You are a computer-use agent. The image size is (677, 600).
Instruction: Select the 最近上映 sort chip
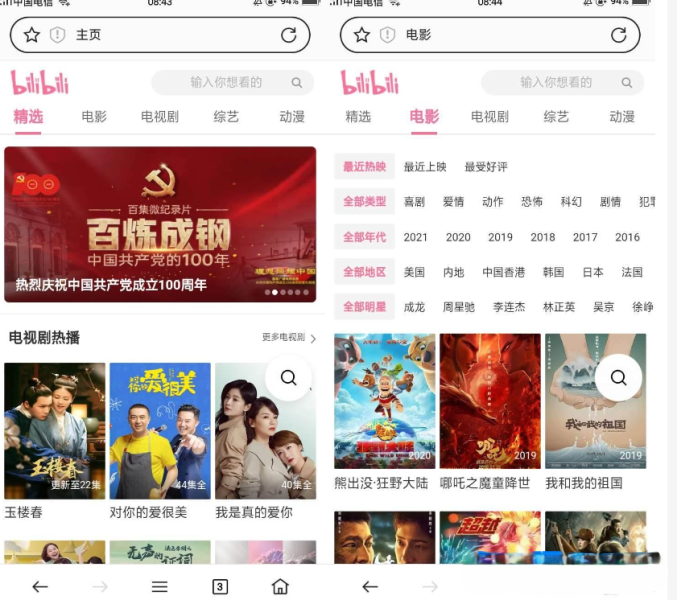tap(425, 167)
